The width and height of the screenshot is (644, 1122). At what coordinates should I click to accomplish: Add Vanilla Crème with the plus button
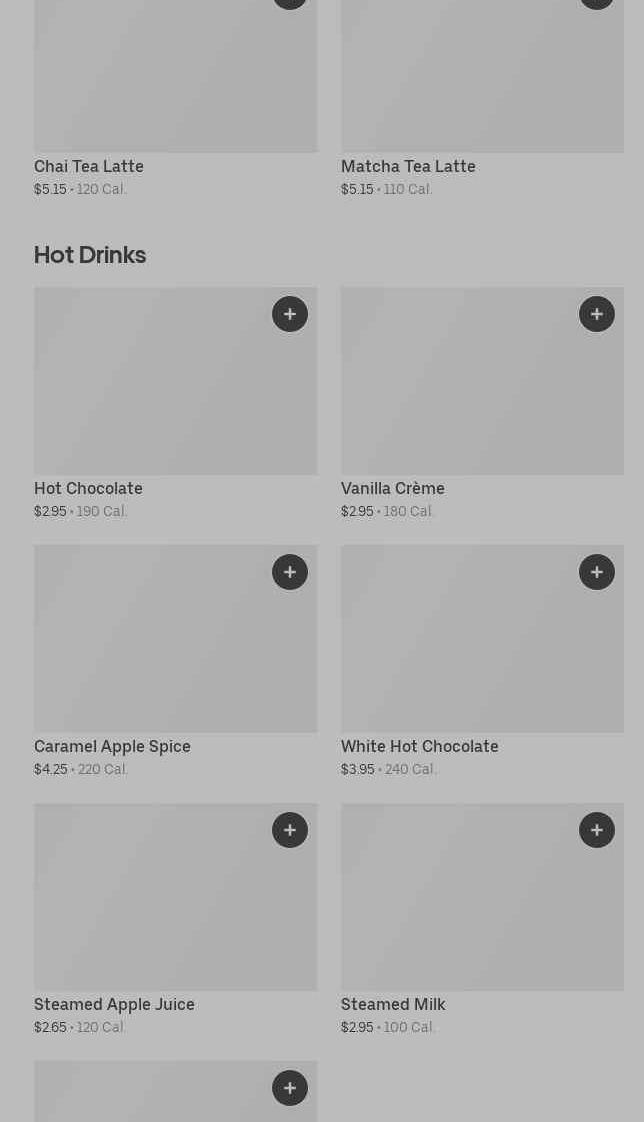click(597, 314)
